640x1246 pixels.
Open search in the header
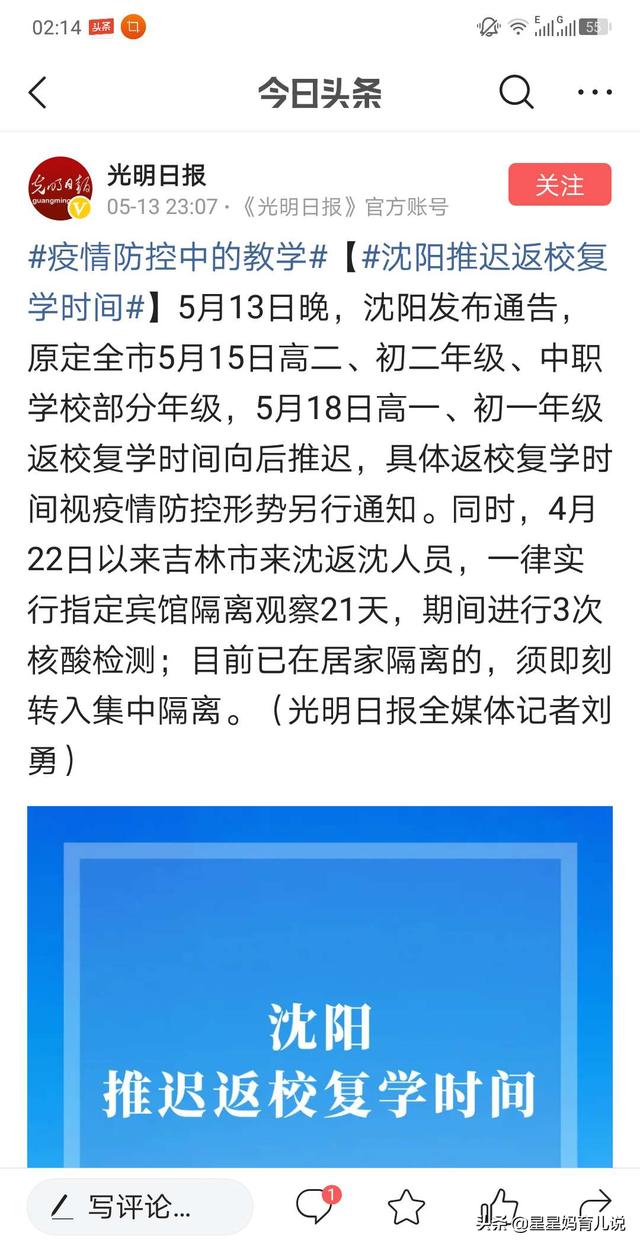coord(515,93)
